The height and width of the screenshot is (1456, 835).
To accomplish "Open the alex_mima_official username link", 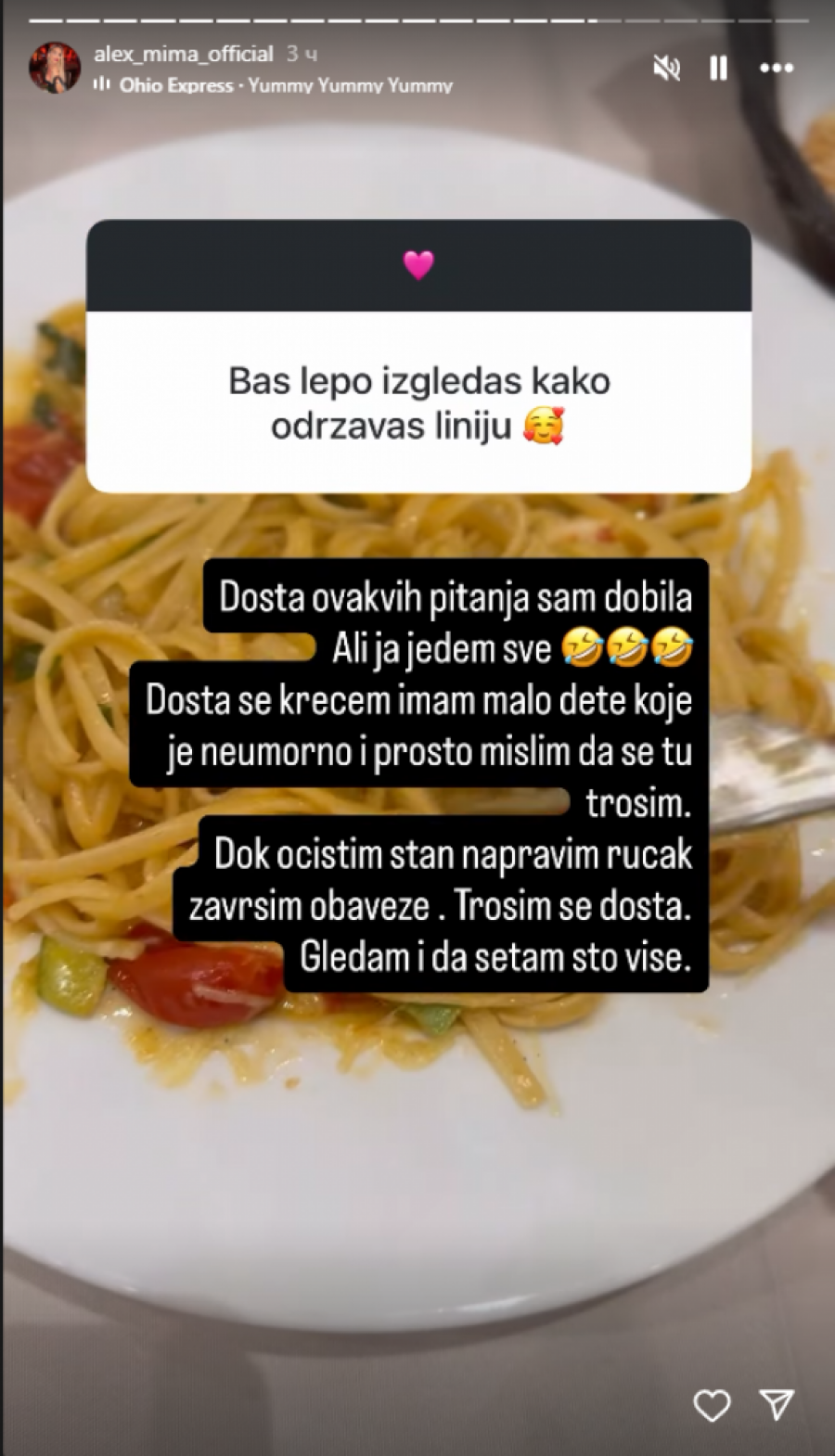I will point(184,54).
